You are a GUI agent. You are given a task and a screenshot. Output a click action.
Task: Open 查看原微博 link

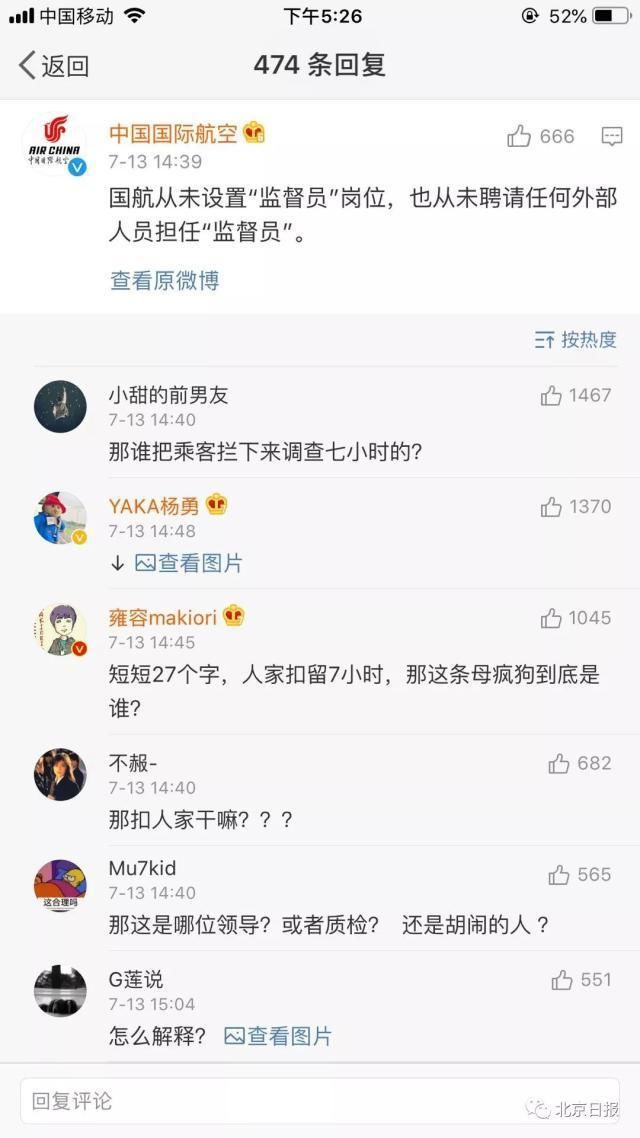tap(164, 281)
